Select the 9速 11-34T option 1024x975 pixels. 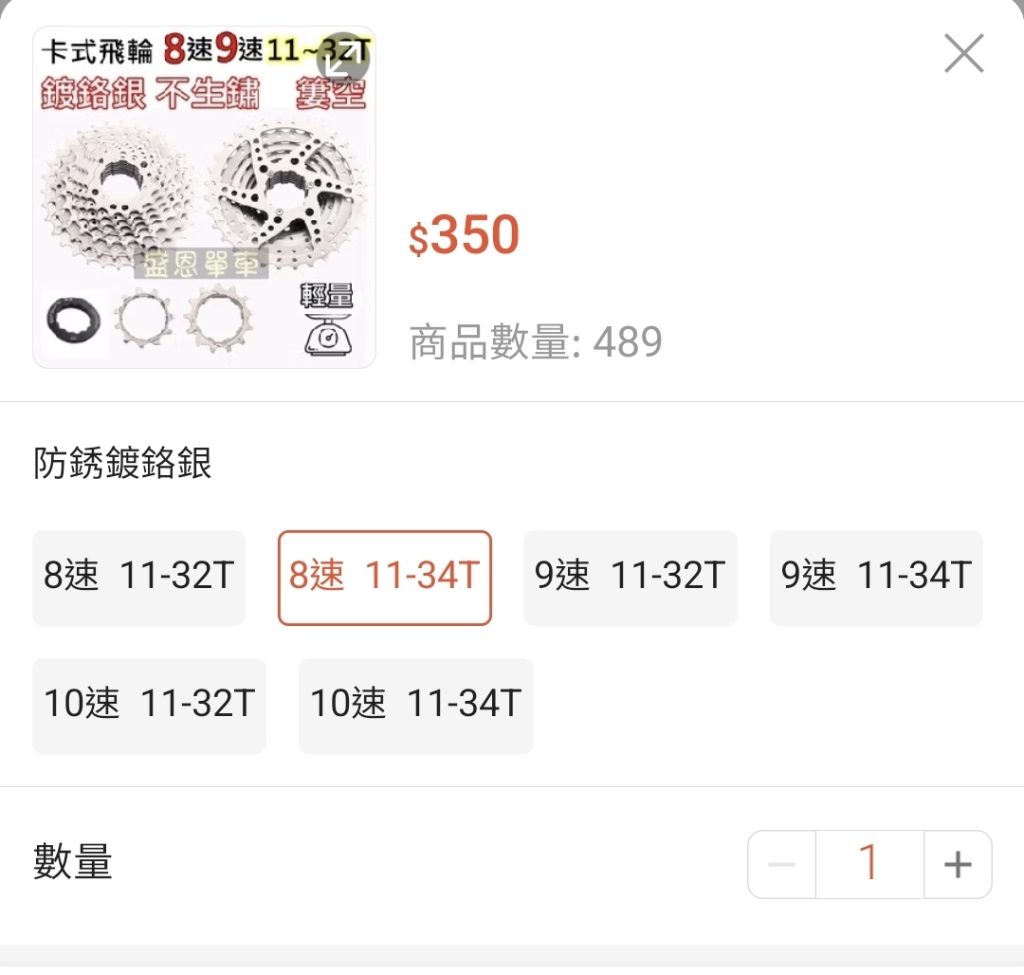click(876, 578)
